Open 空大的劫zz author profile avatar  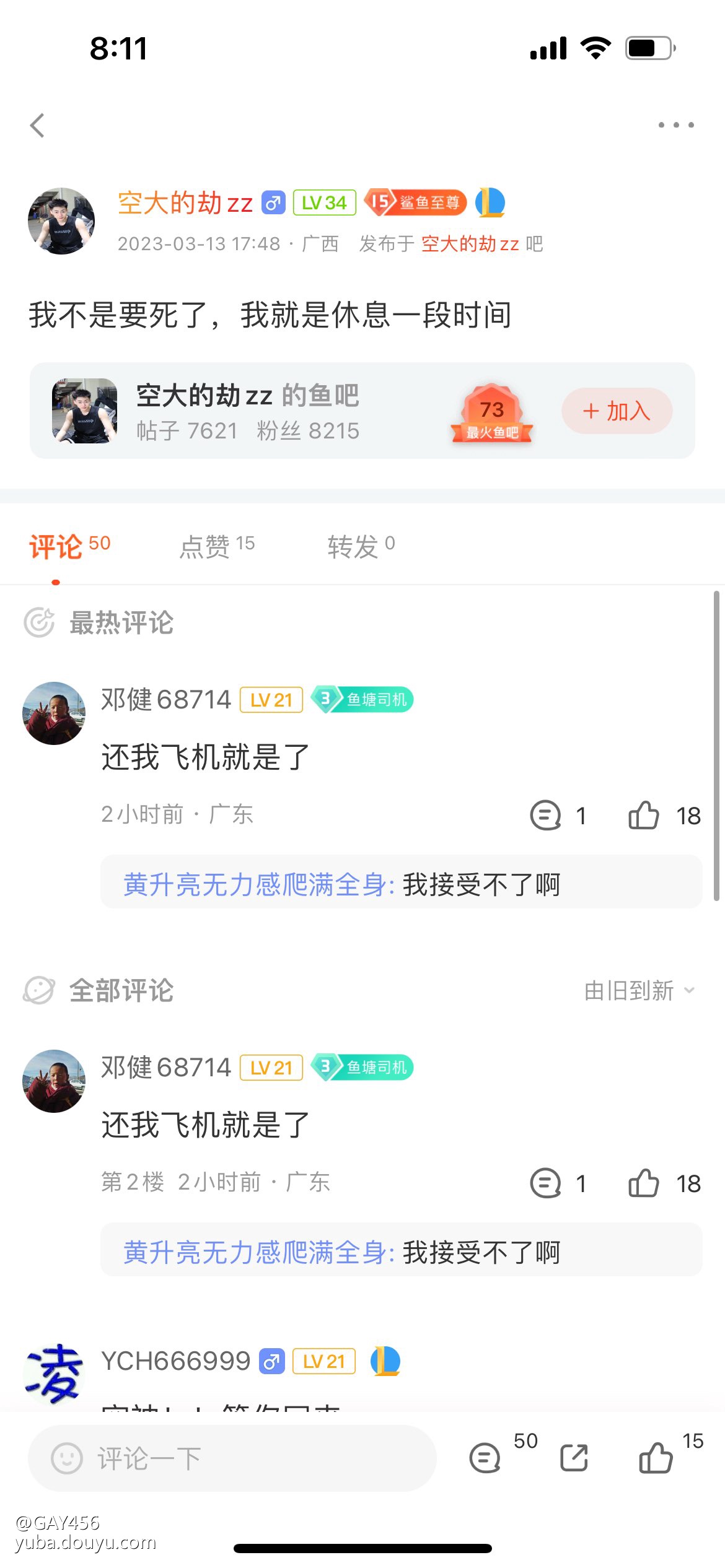pyautogui.click(x=61, y=221)
